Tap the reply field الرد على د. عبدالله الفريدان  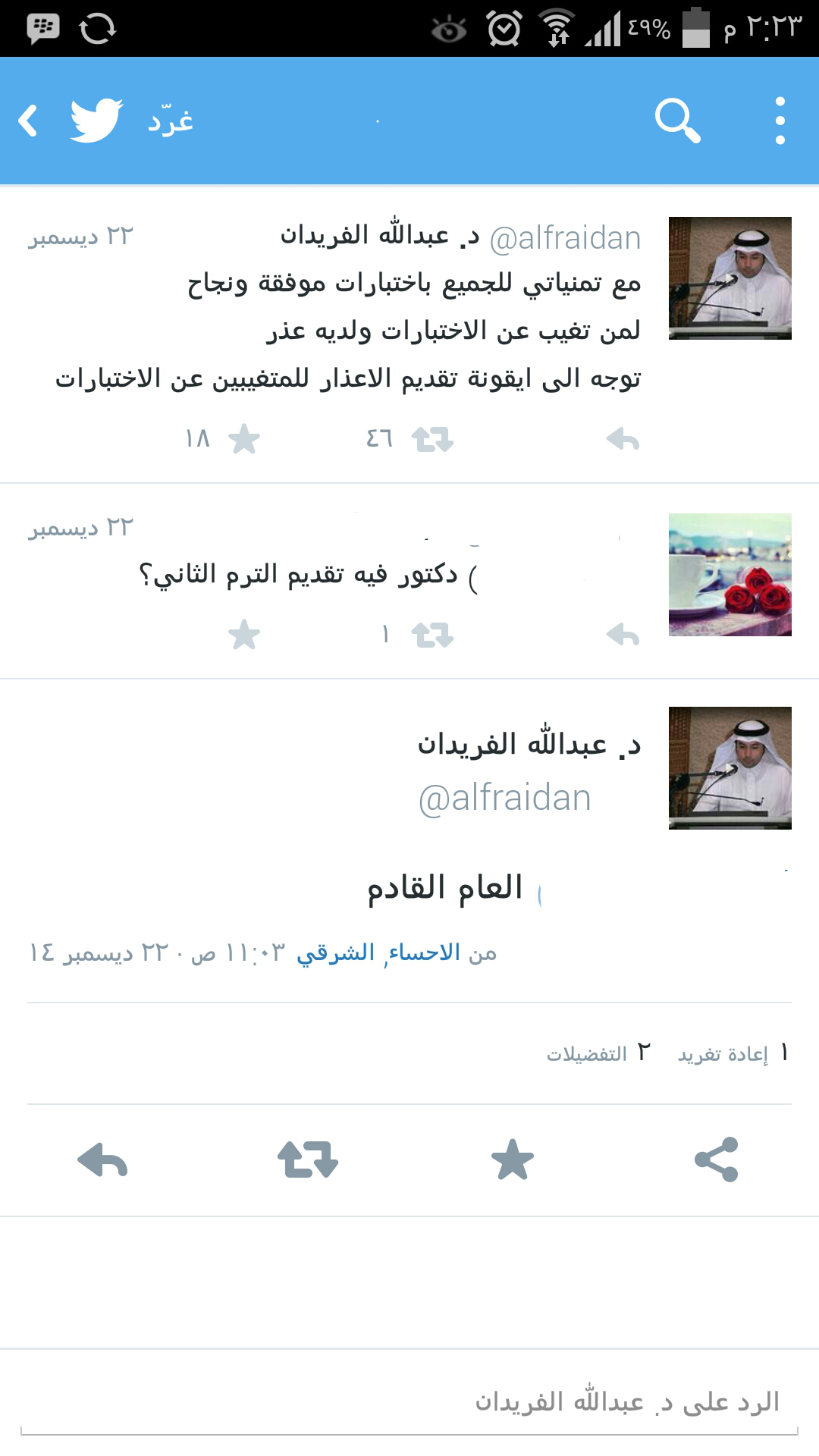pos(409,1402)
